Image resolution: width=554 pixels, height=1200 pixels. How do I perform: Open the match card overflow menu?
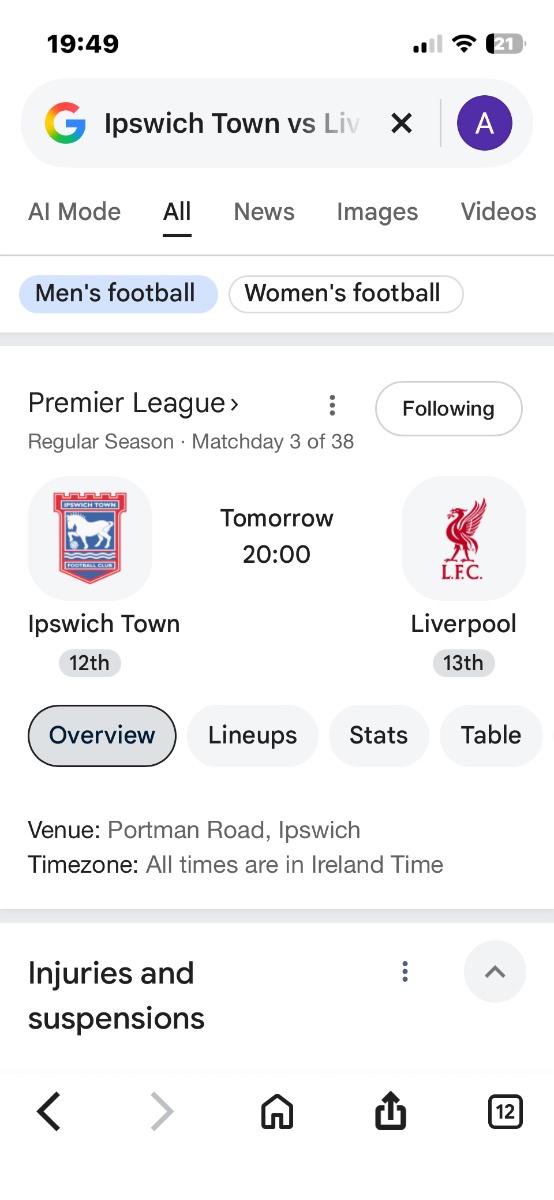332,405
